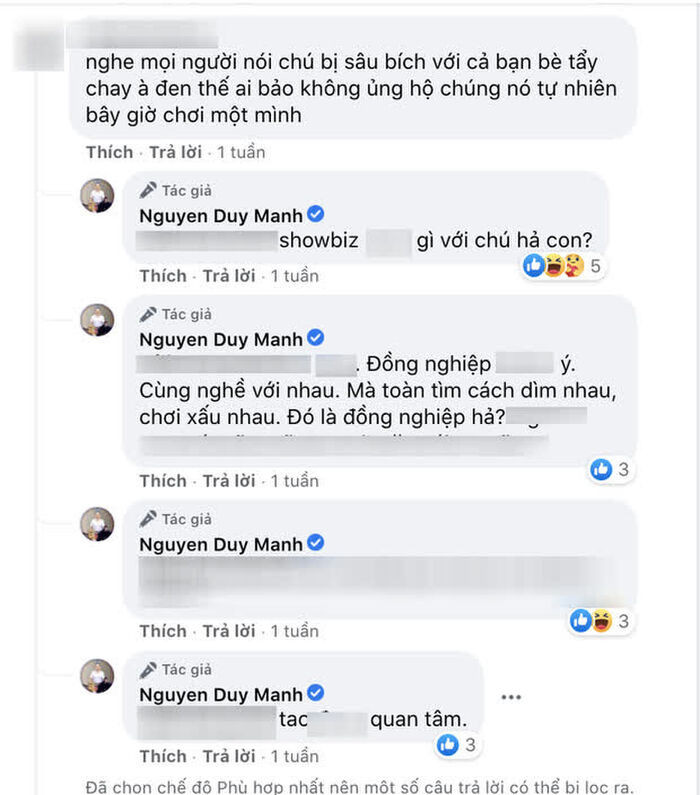Image resolution: width=700 pixels, height=795 pixels.
Task: Reply to the comment ending with "quan tâm"
Action: point(228,755)
